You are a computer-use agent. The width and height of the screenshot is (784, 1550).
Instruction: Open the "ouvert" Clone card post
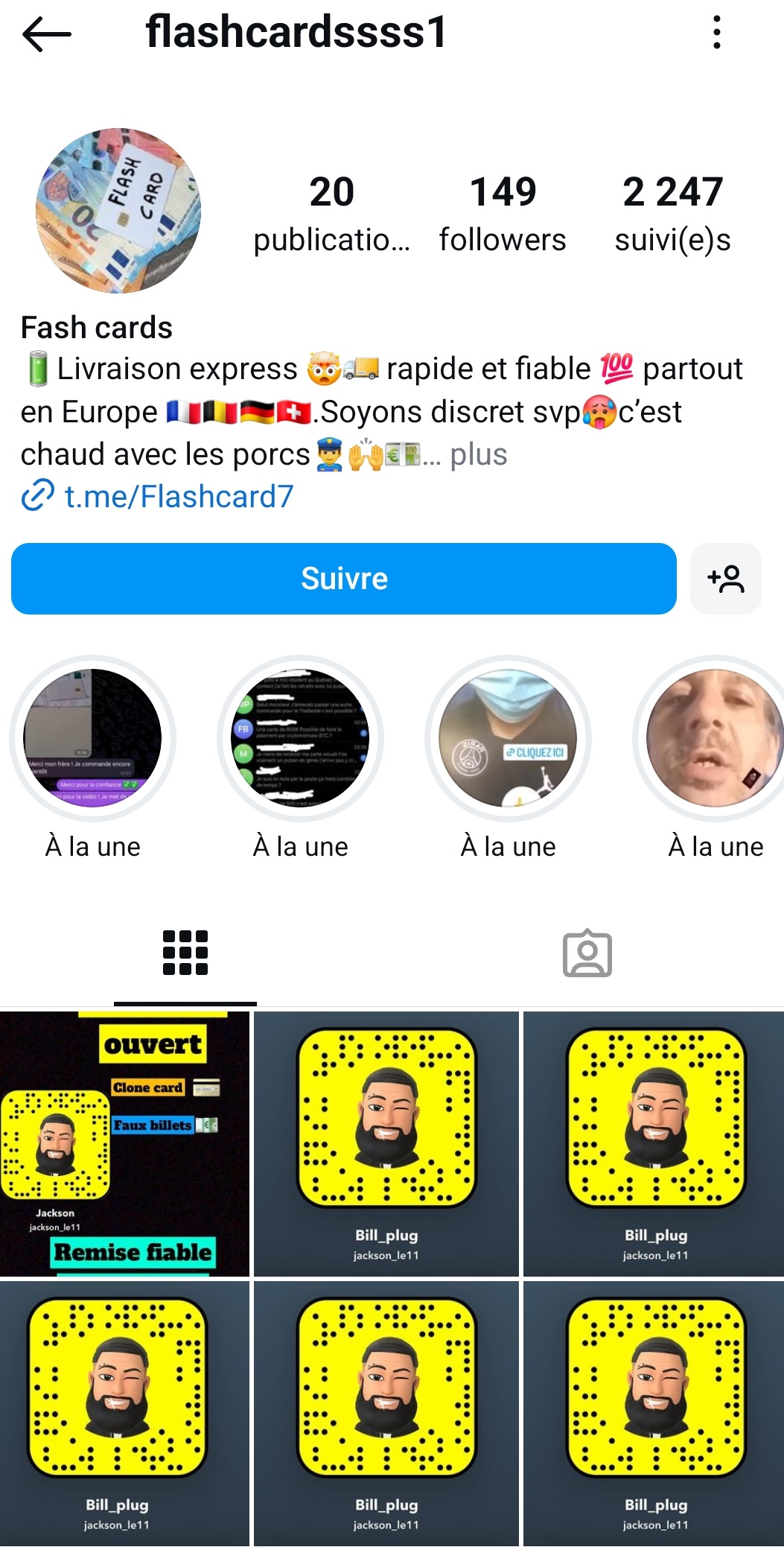click(124, 1143)
